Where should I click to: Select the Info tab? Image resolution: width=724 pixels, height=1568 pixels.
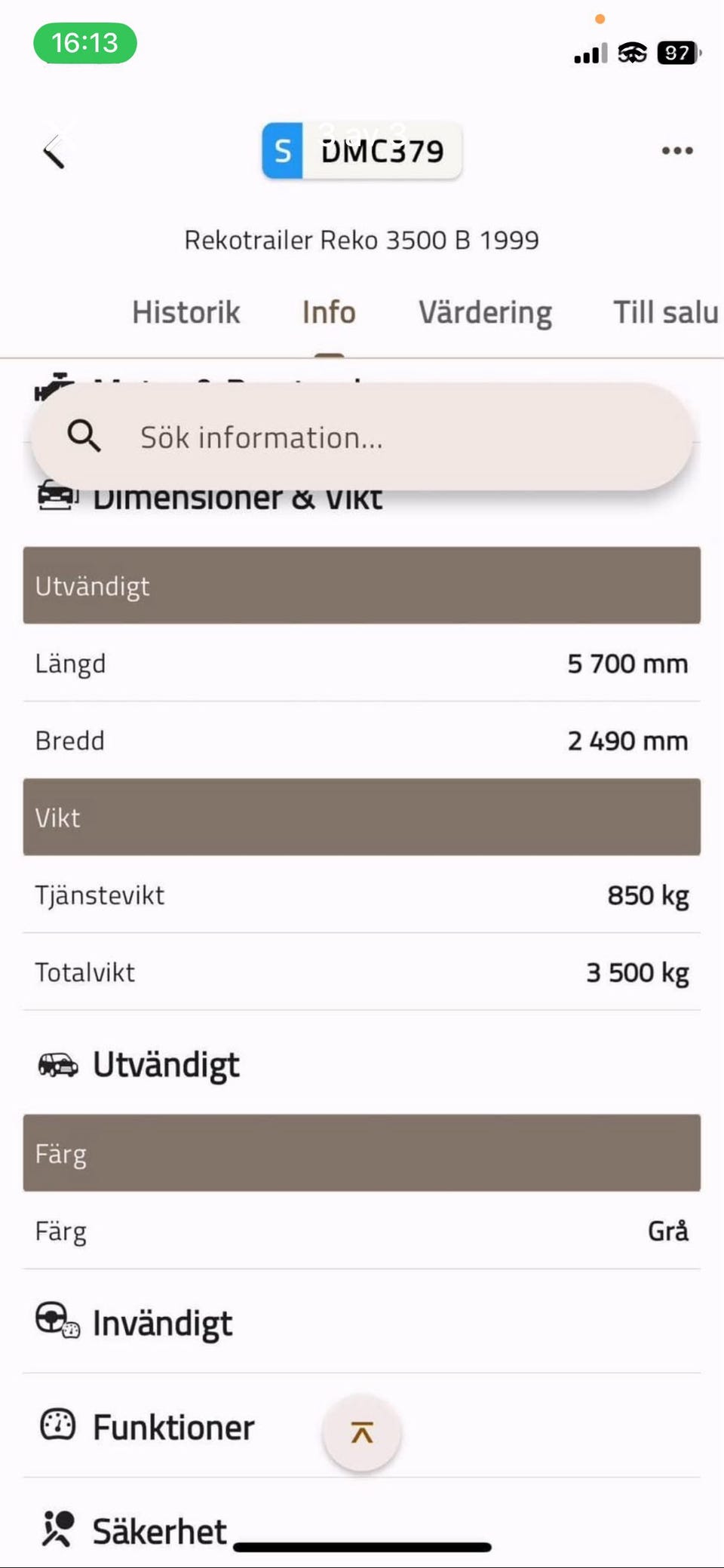(x=329, y=312)
